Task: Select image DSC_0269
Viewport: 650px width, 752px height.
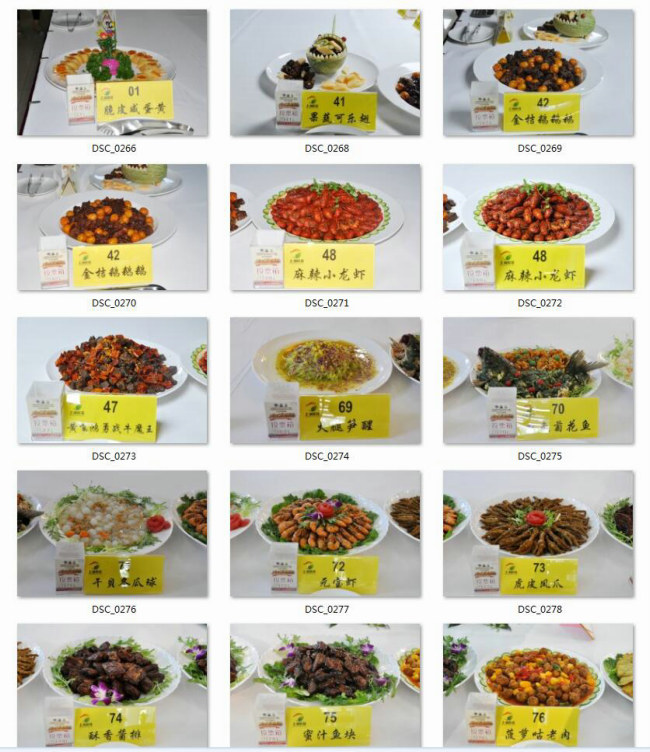Action: pos(538,72)
